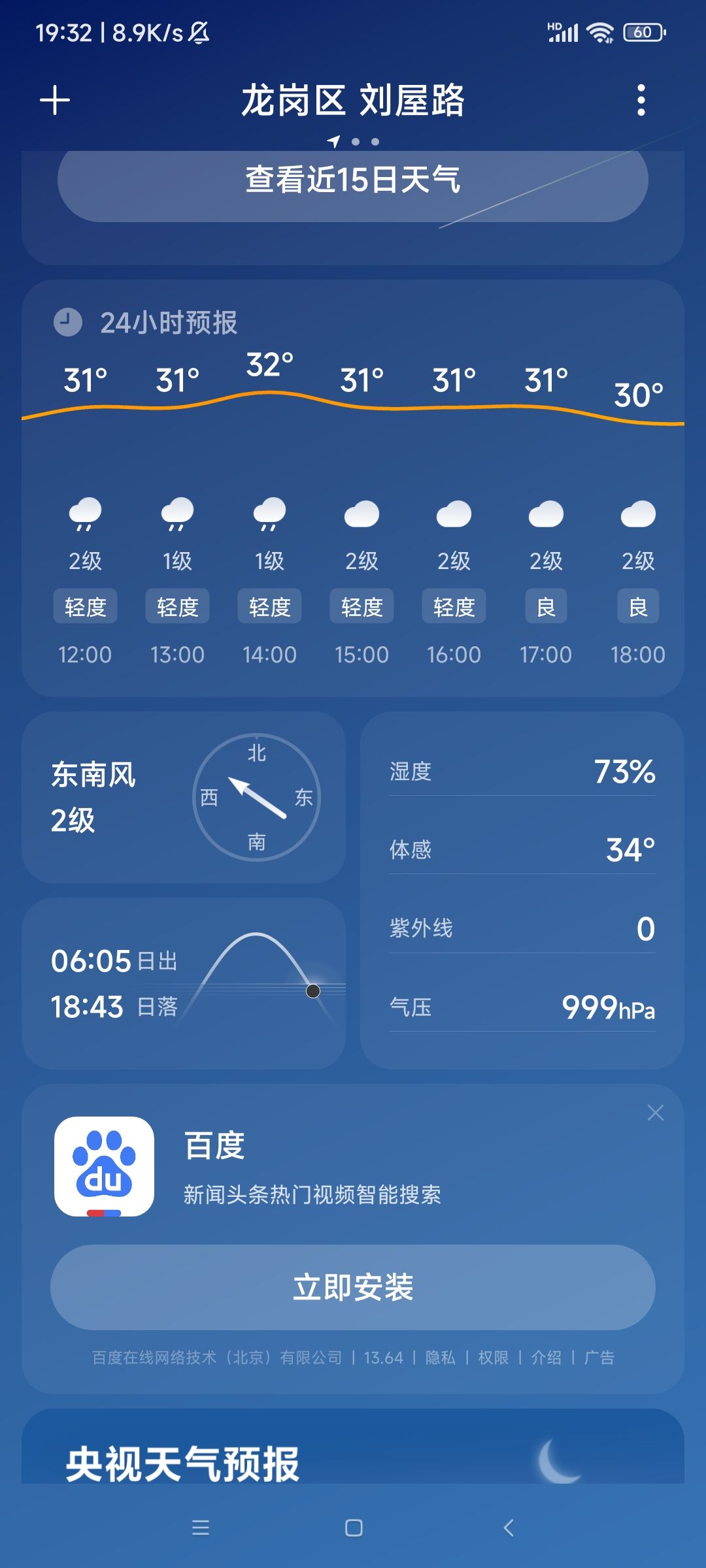Open Baidu ad introduction link
The height and width of the screenshot is (1568, 706).
(546, 1358)
